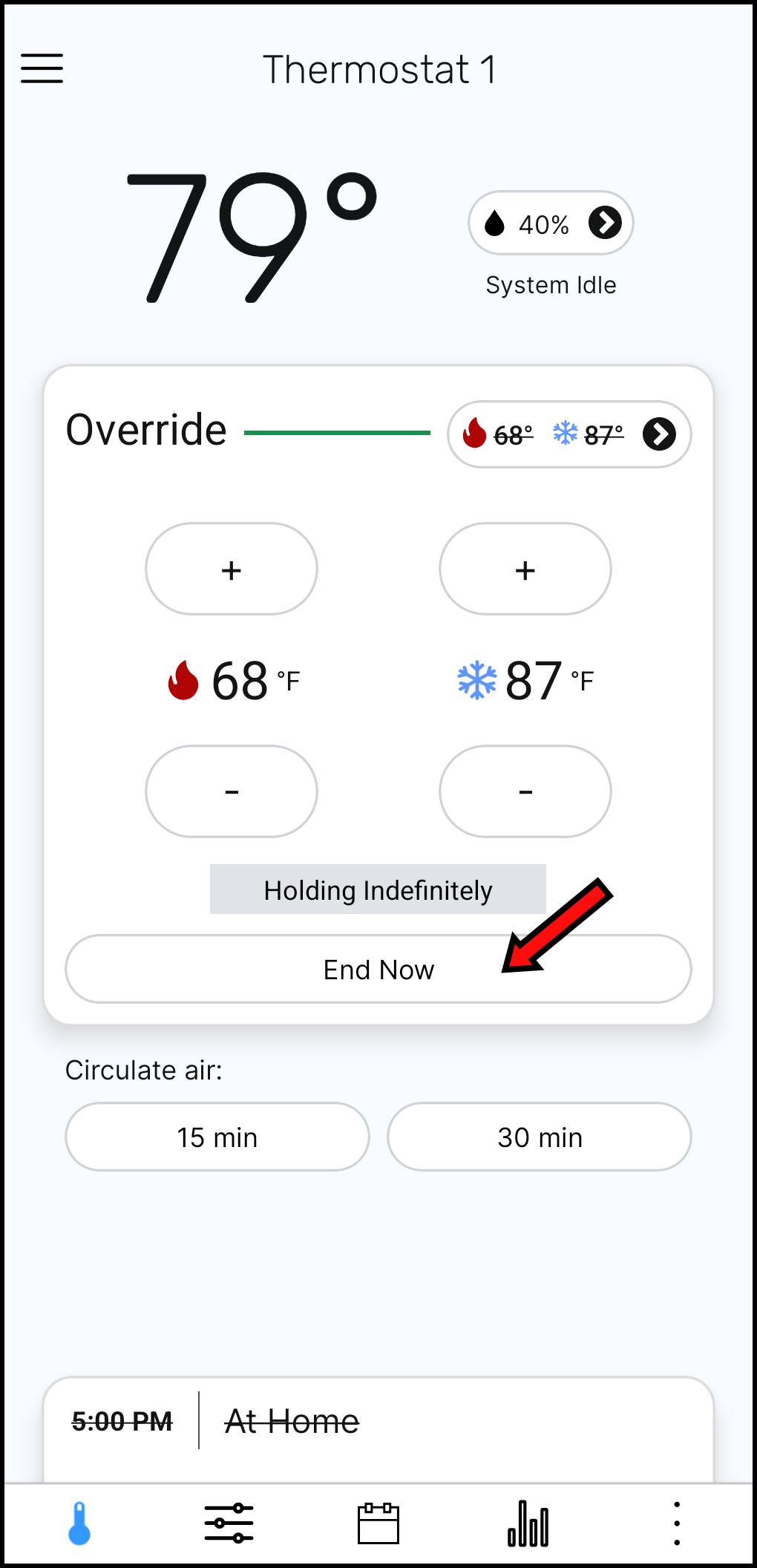757x1568 pixels.
Task: Increase the heat setpoint above 68
Action: (232, 569)
